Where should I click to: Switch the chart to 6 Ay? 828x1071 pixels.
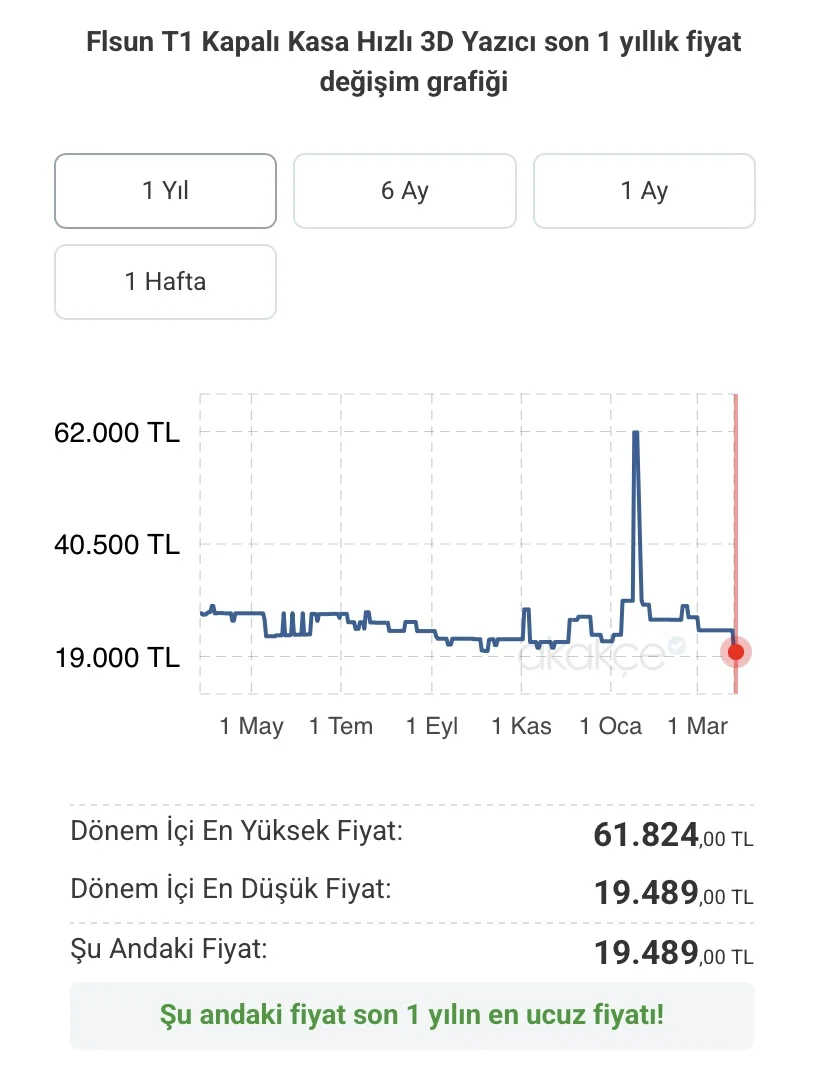tap(404, 191)
